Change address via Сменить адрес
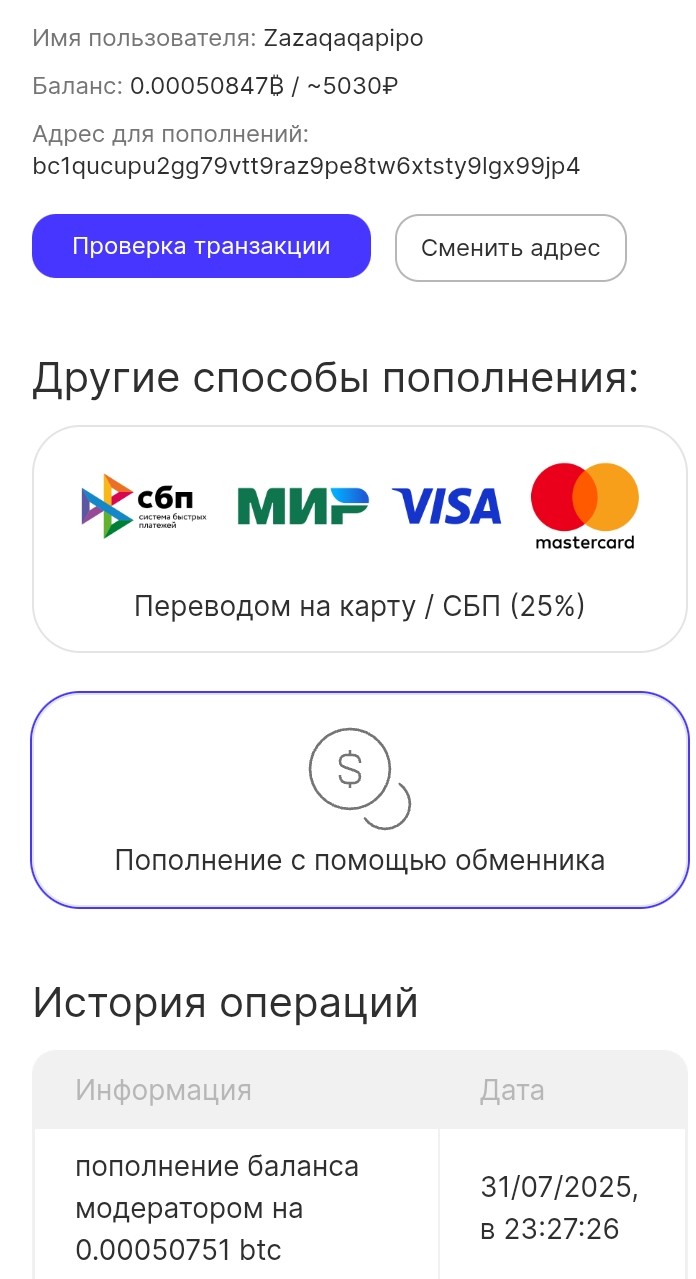Viewport: 696px width, 1279px height. coord(510,247)
